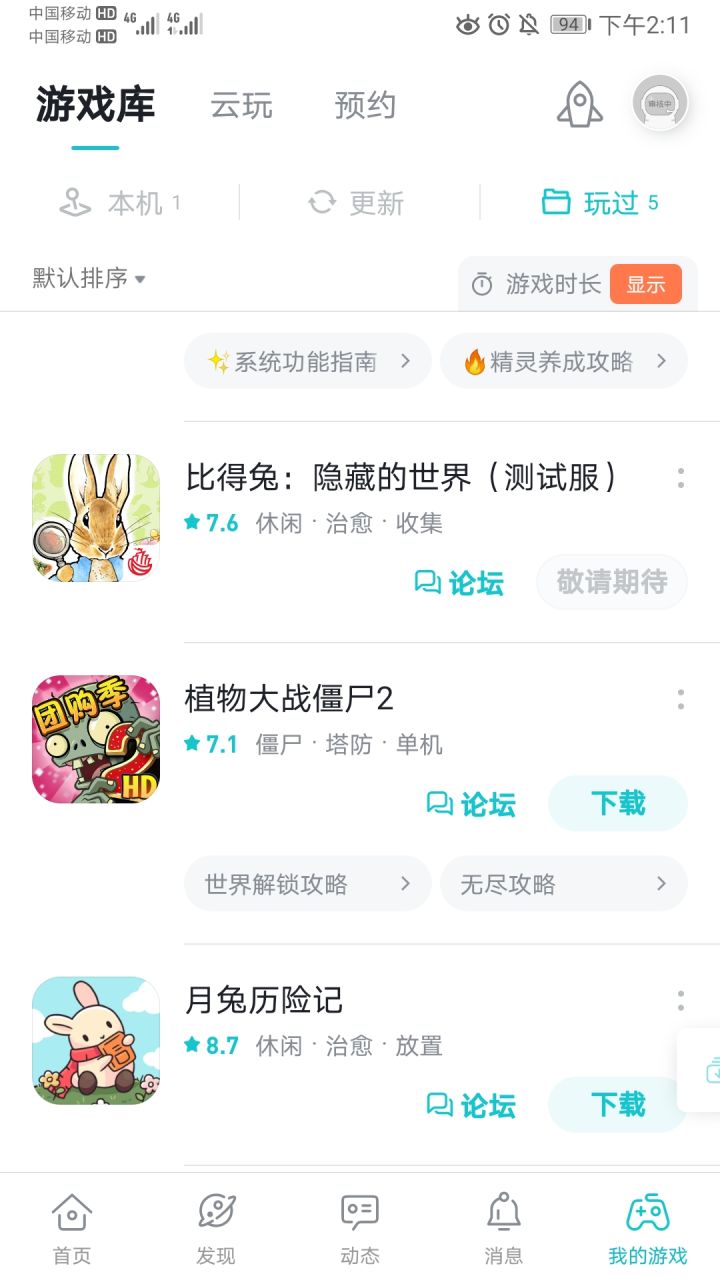720x1280 pixels.
Task: Open 论坛 forum for 植物大战僵尸2
Action: pyautogui.click(x=470, y=804)
